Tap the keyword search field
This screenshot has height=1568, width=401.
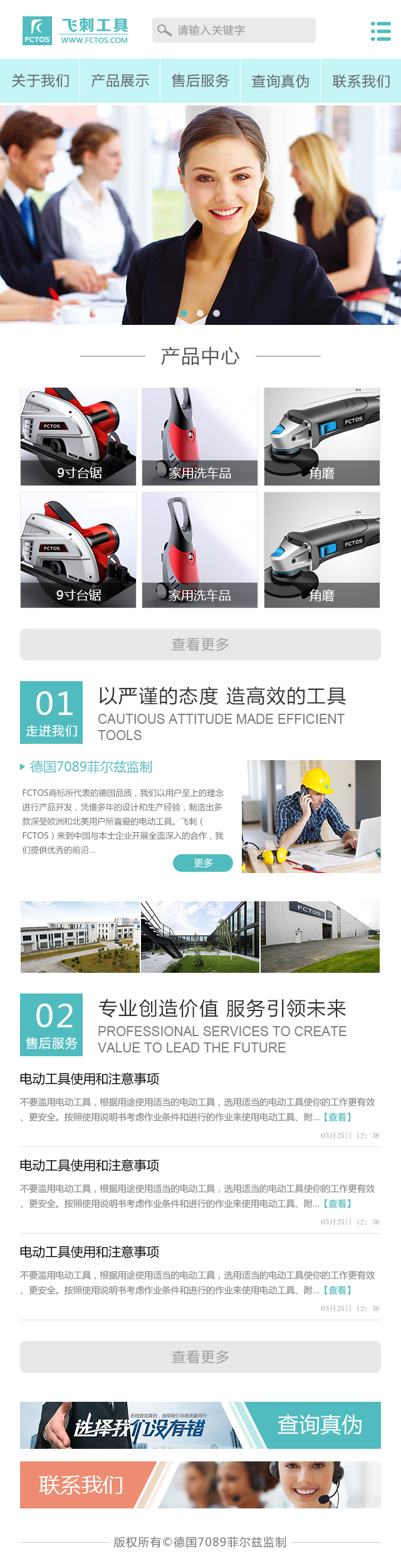241,30
